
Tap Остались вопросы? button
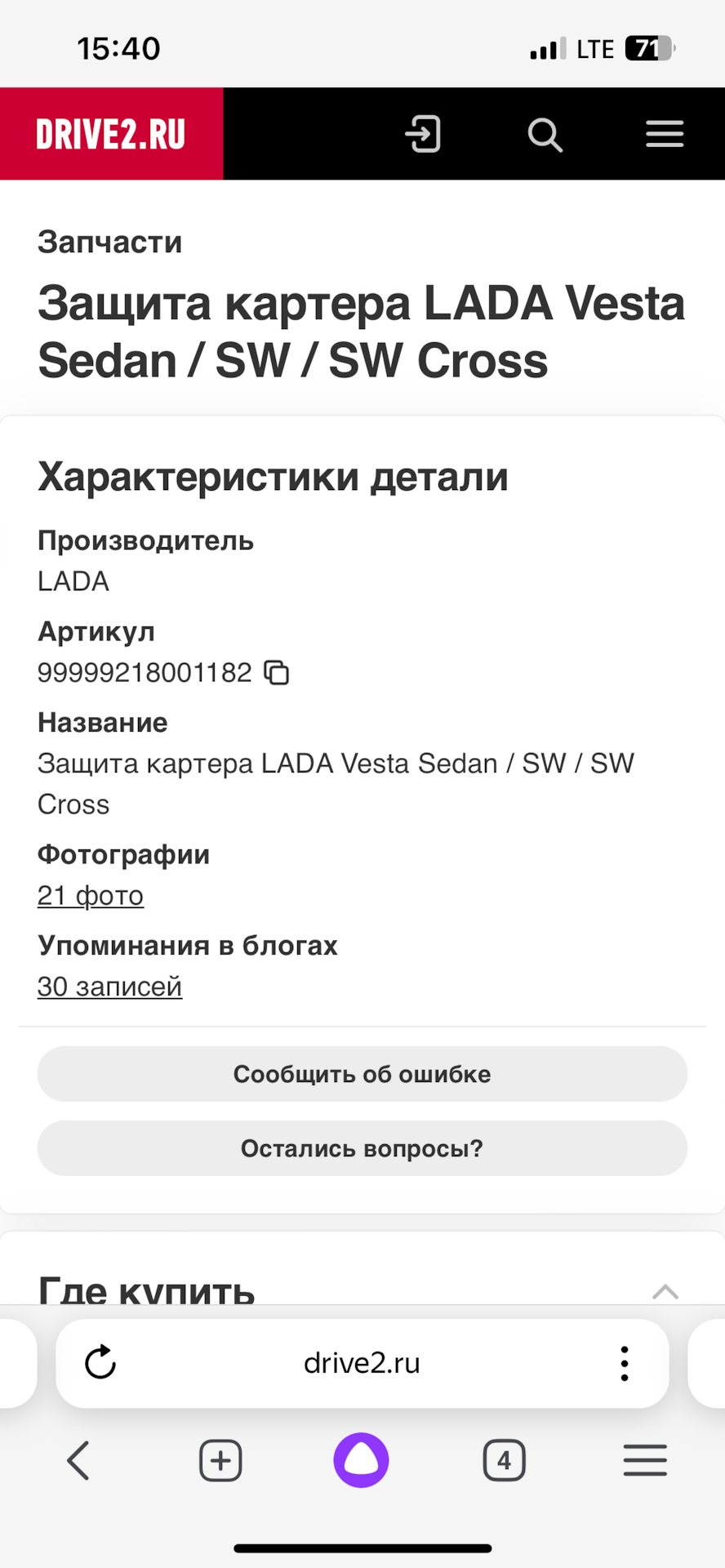pos(362,1148)
